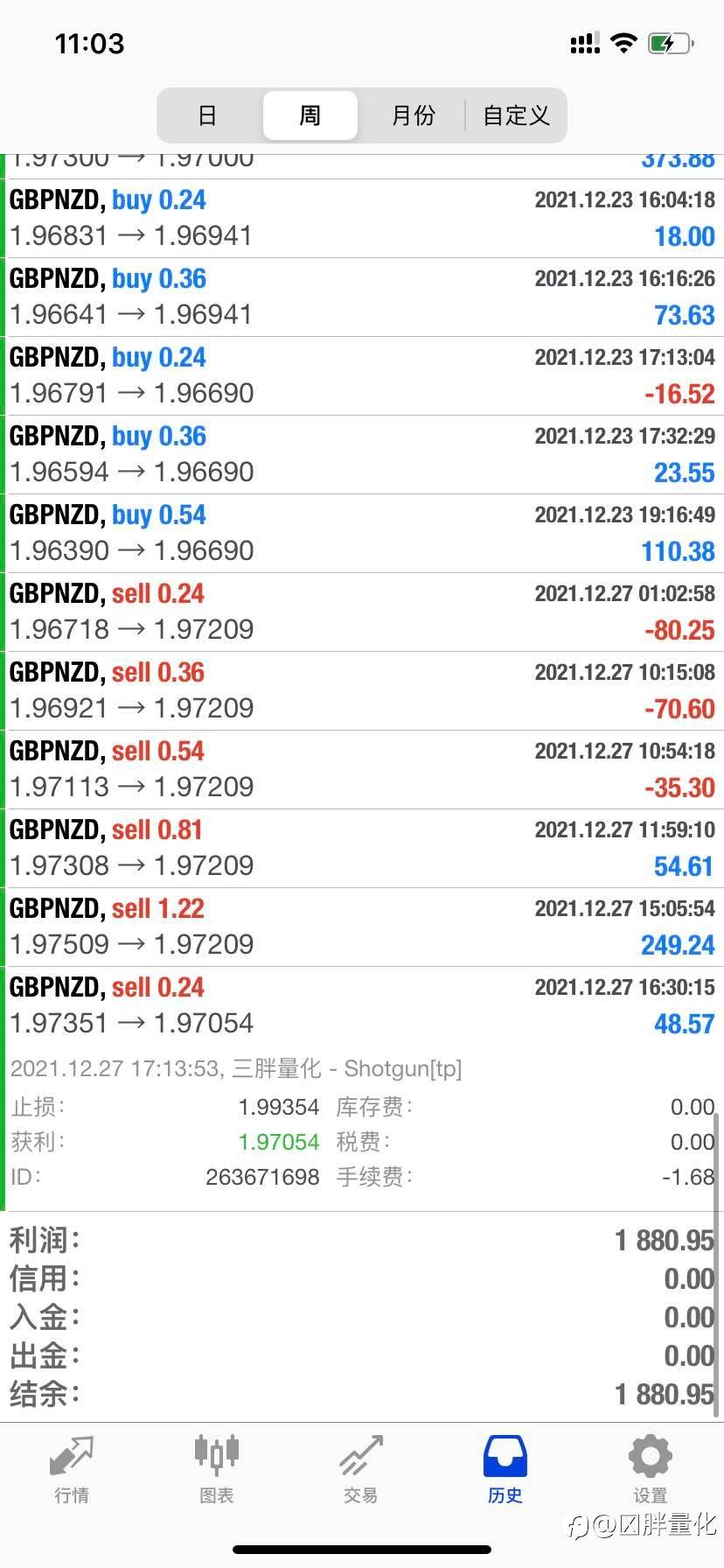Switch to the 交易 trade tab
724x1568 pixels.
pos(361,1470)
